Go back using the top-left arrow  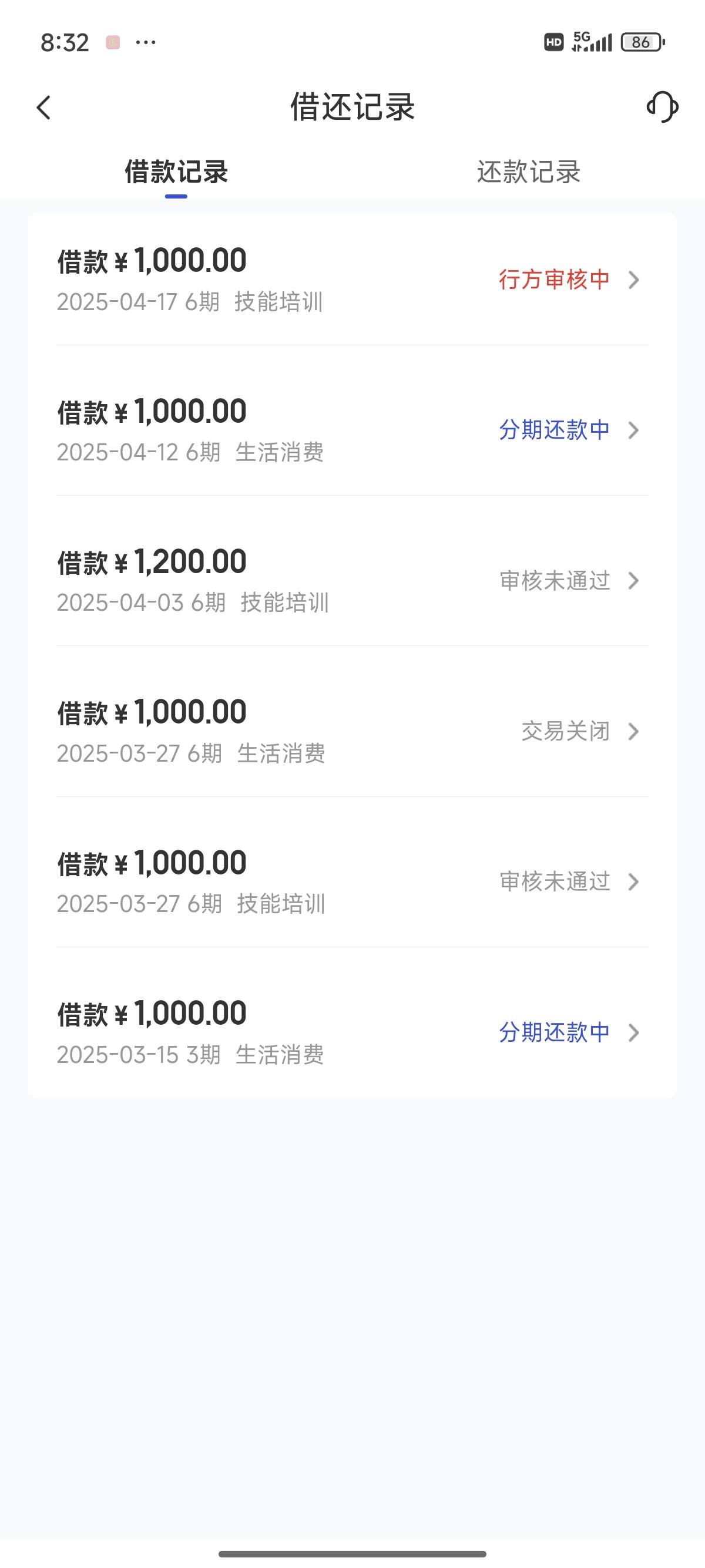(43, 107)
